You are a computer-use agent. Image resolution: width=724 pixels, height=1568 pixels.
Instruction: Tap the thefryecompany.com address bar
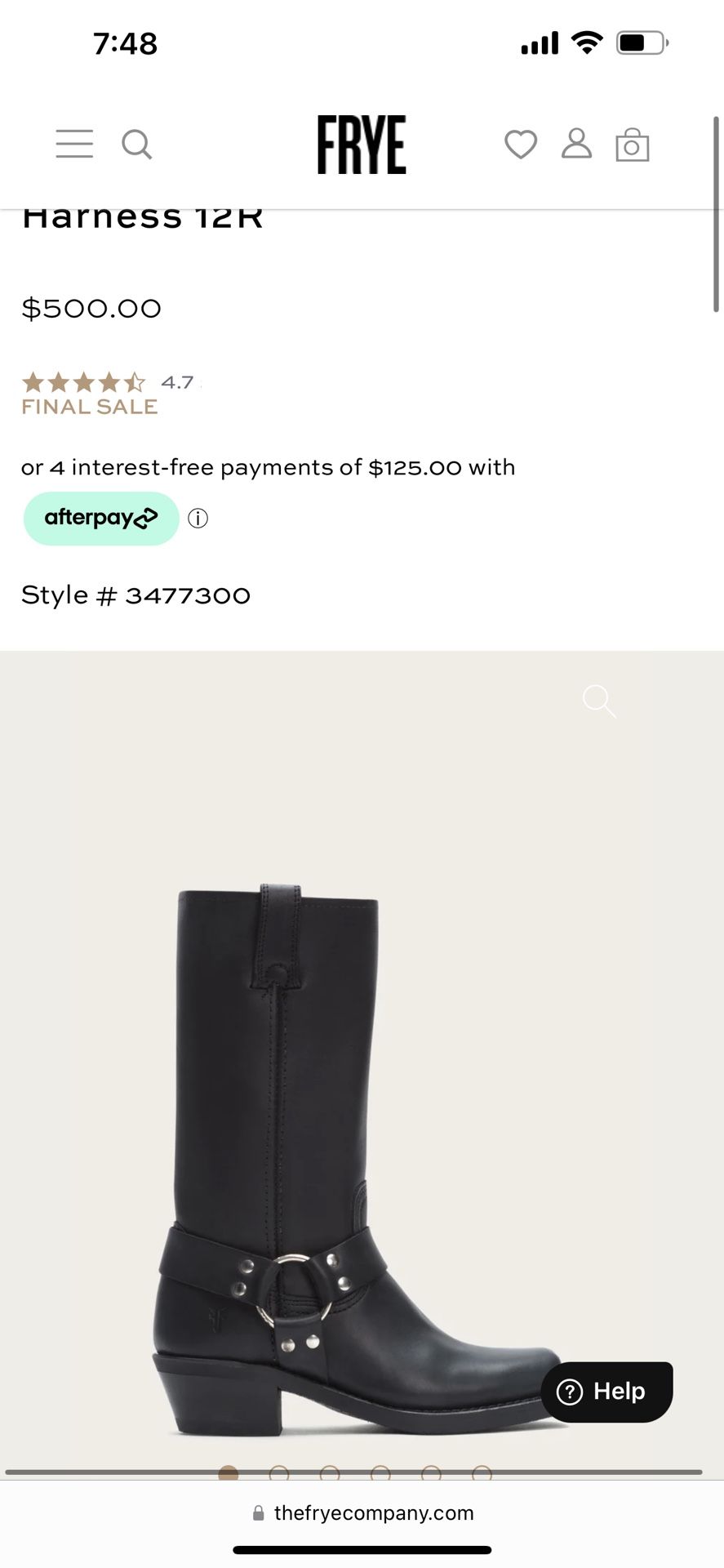(x=362, y=1512)
